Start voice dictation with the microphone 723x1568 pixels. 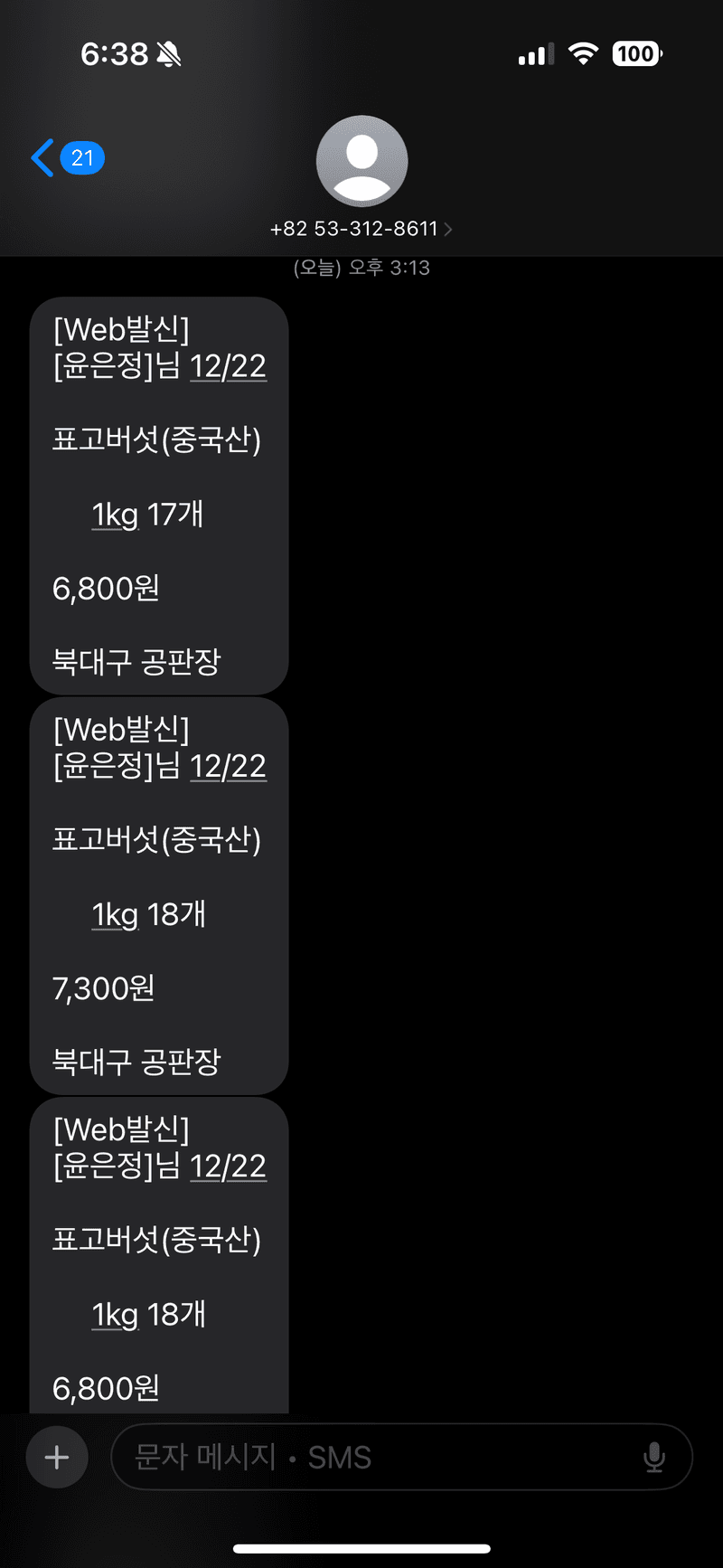(654, 1457)
